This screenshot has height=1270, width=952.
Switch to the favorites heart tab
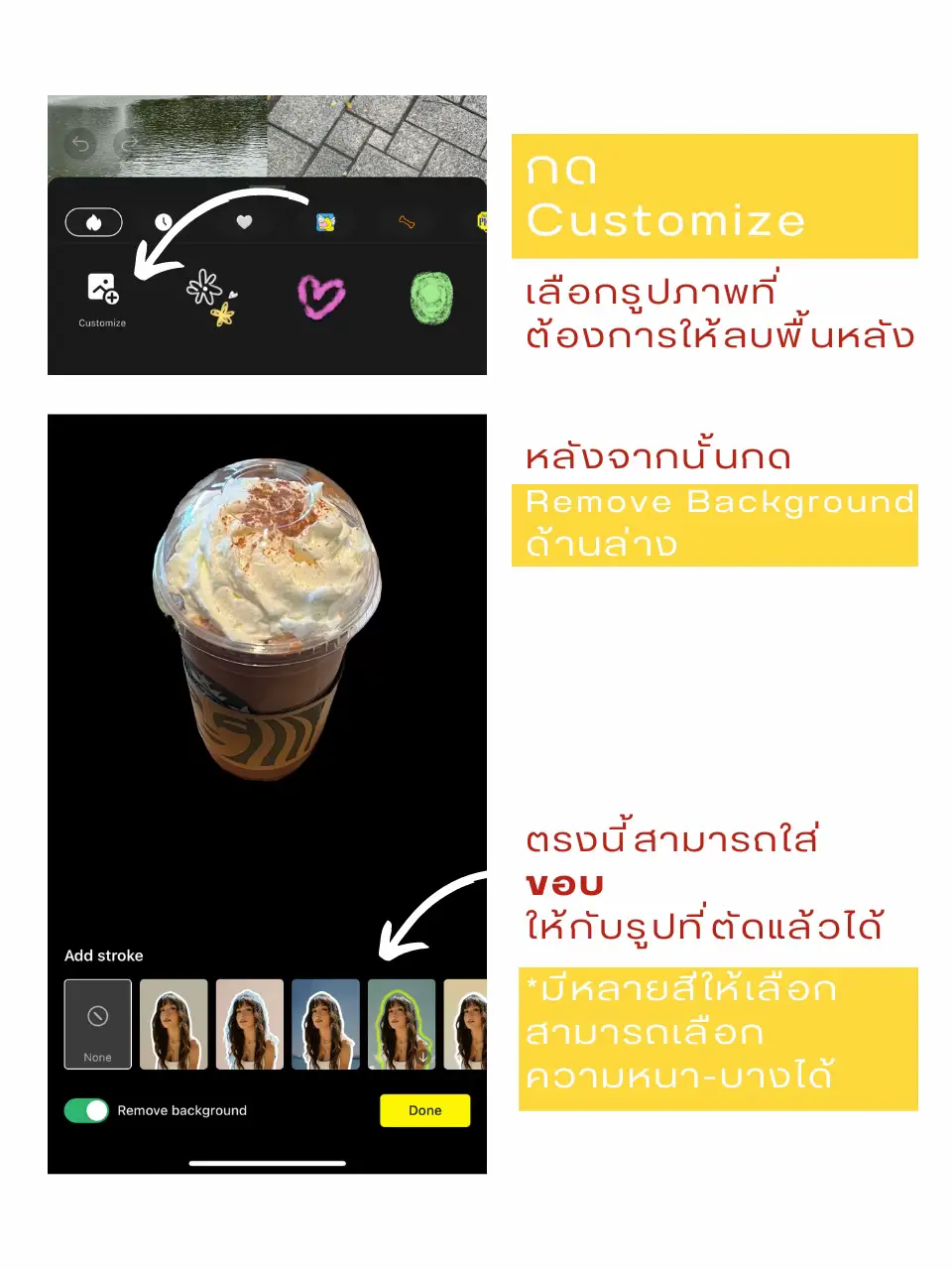click(245, 221)
